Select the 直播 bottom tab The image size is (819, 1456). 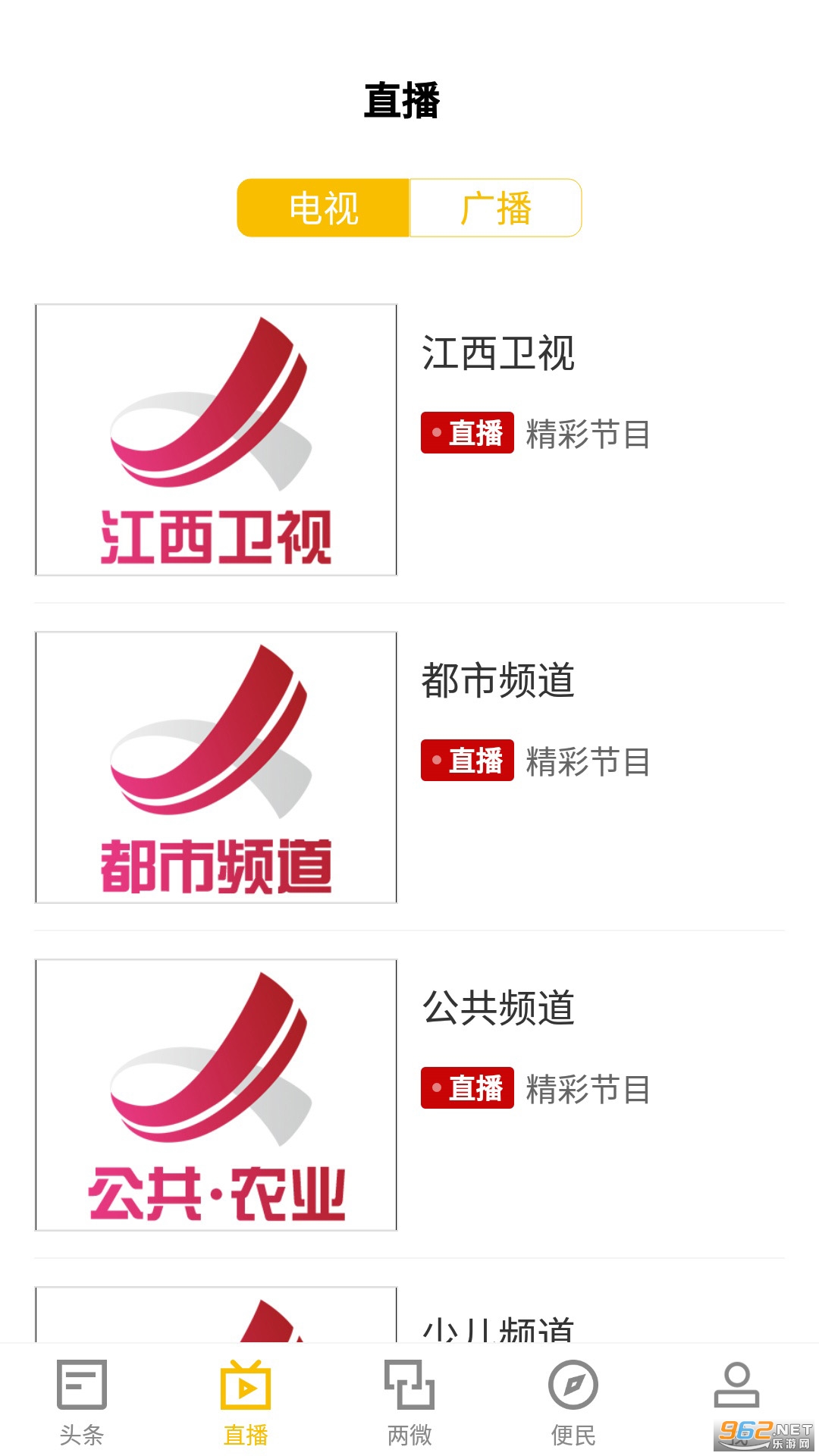(x=246, y=1403)
